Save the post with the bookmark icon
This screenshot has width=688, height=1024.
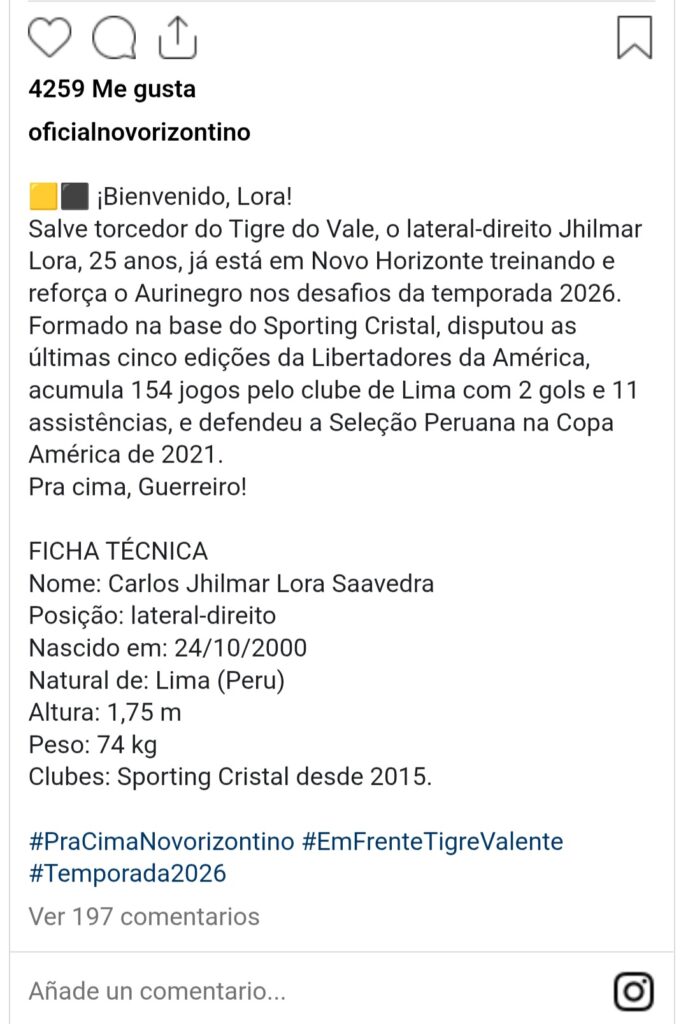(634, 38)
